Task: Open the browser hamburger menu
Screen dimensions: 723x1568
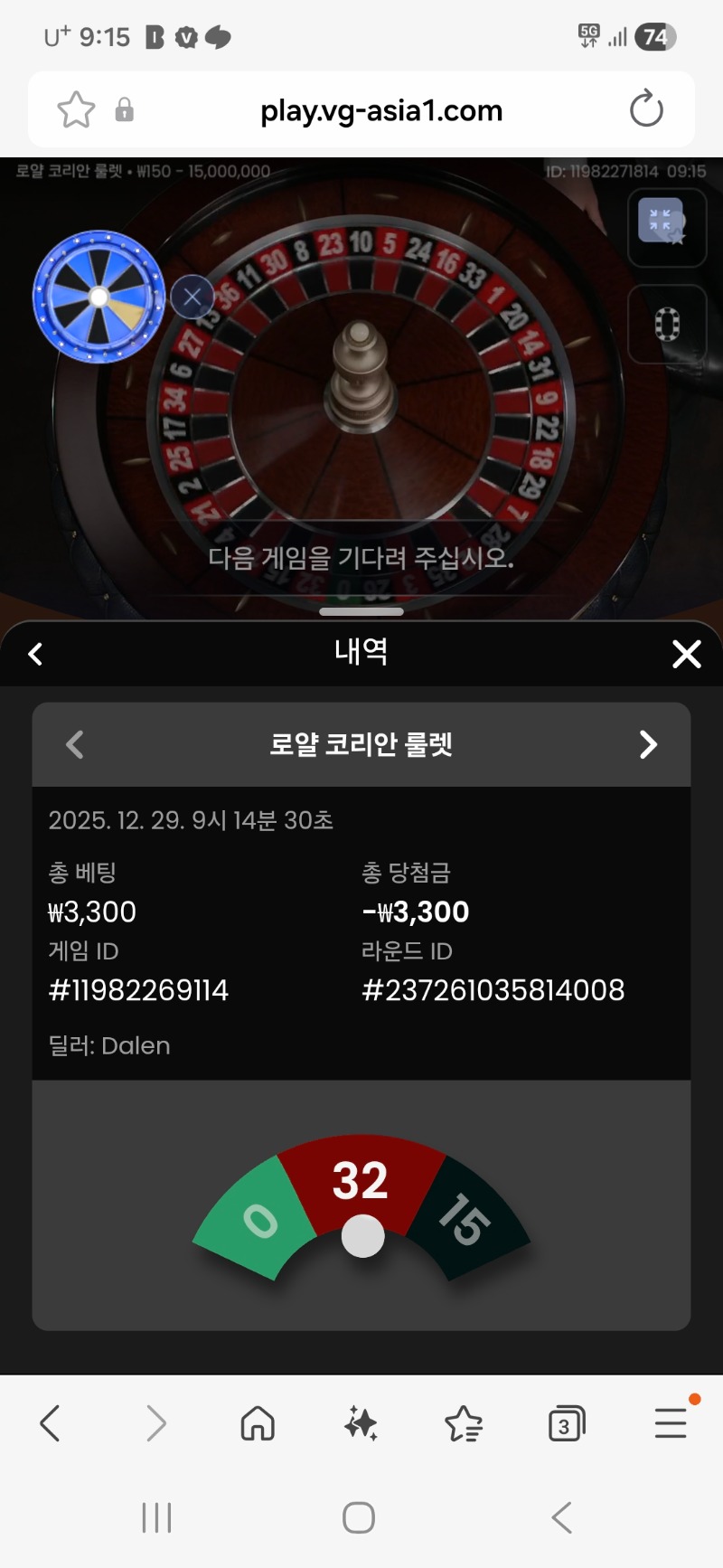Action: pyautogui.click(x=671, y=1422)
